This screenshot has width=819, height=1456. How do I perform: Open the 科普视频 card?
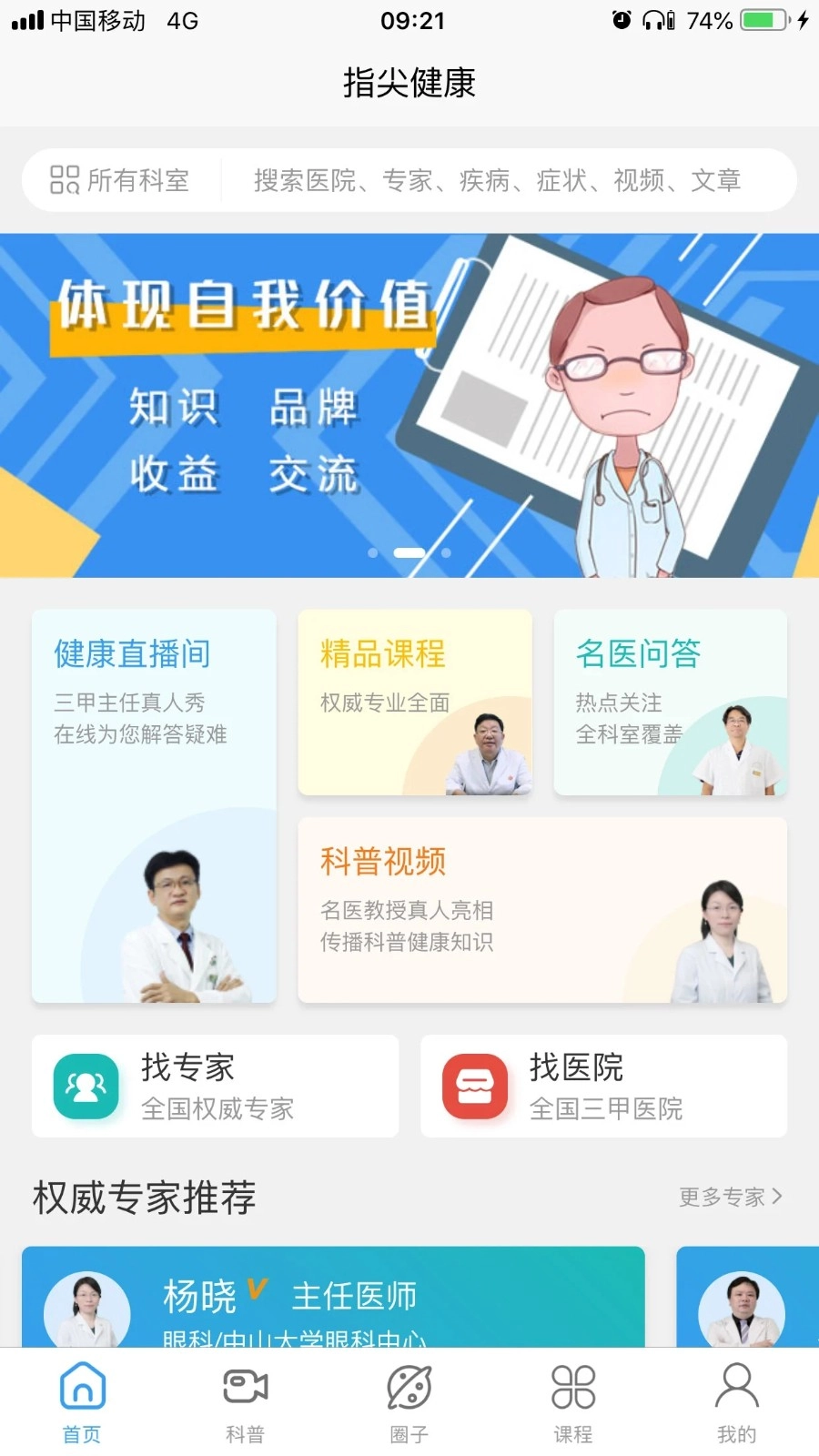pyautogui.click(x=542, y=910)
